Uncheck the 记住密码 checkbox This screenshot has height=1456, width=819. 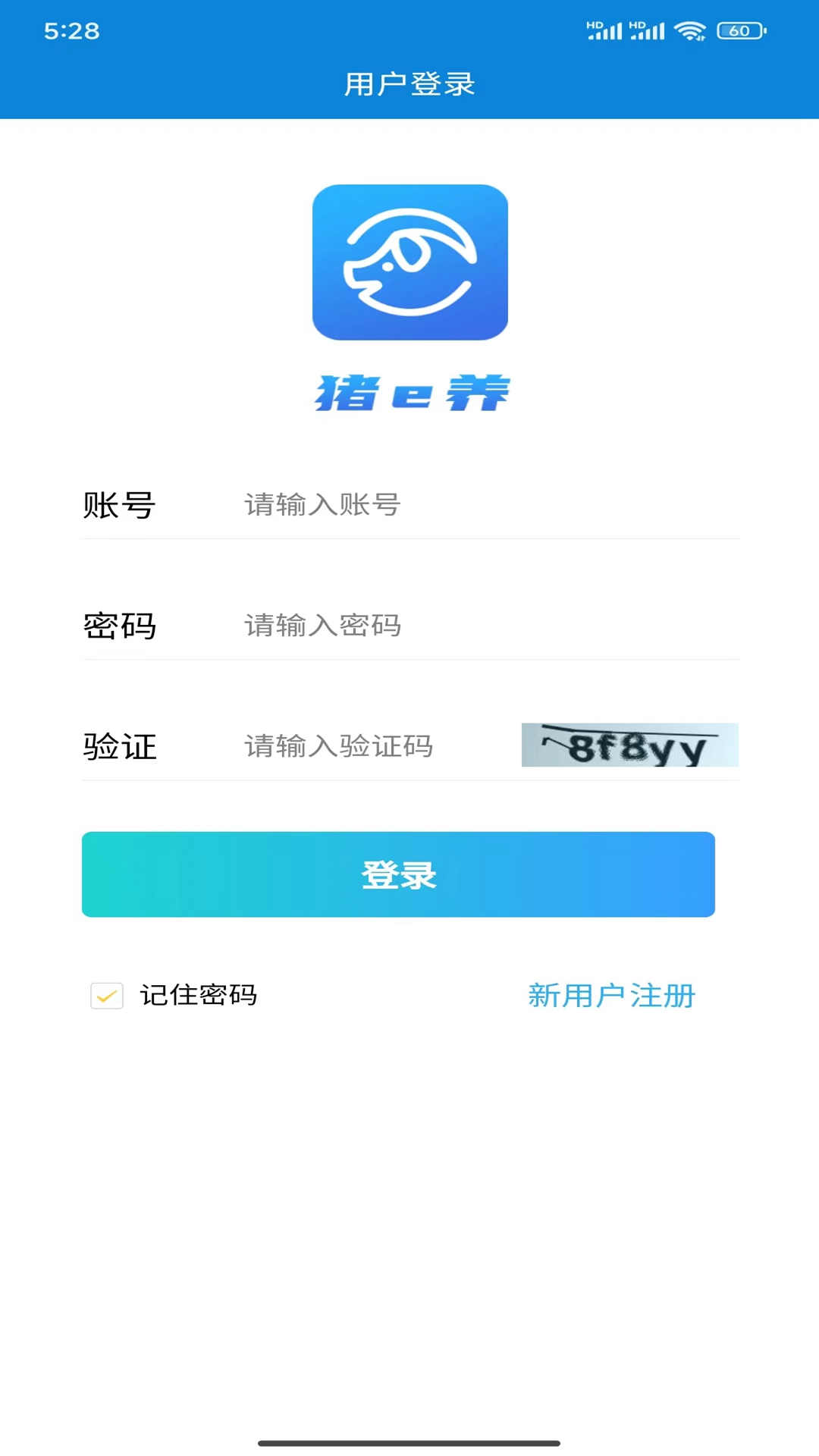pyautogui.click(x=107, y=996)
